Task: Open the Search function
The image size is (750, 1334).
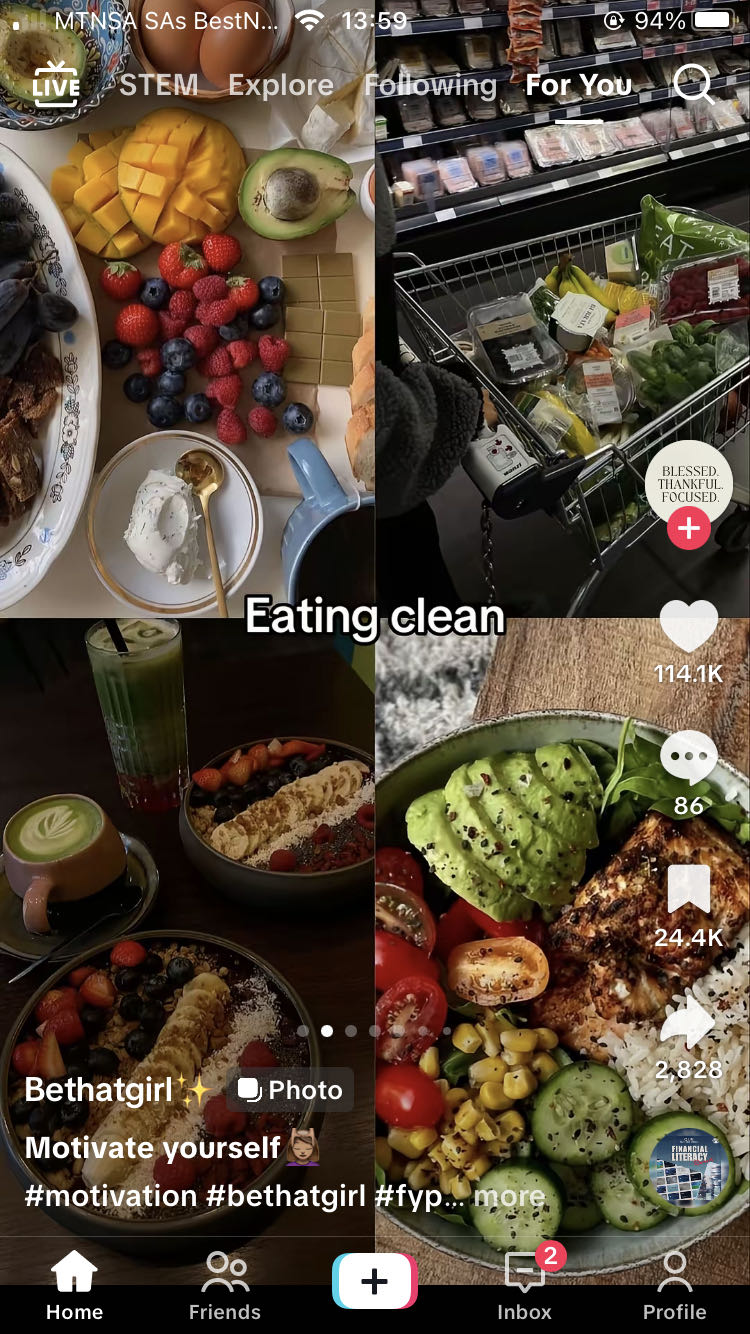Action: tap(694, 86)
